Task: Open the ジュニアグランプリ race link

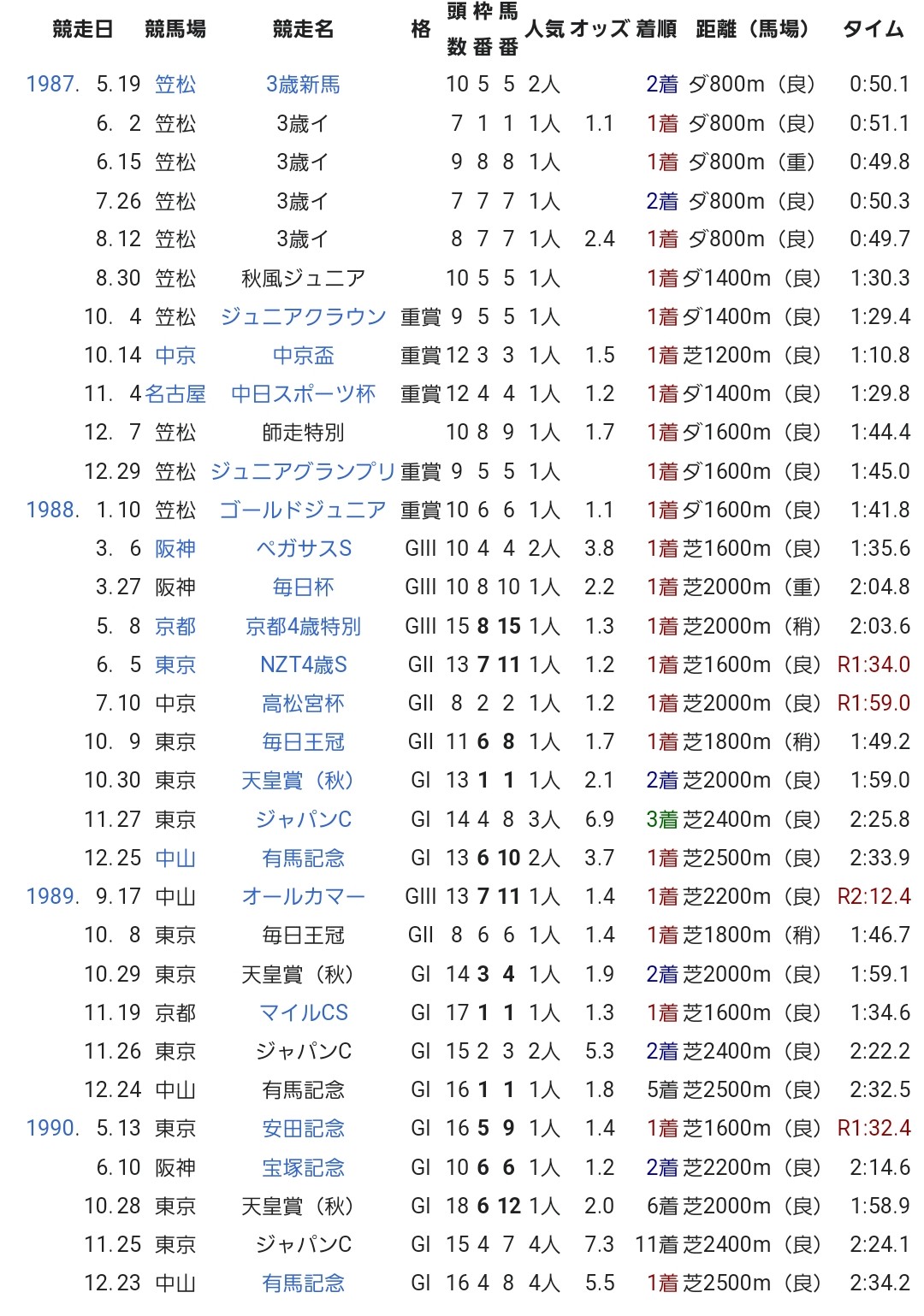Action: (x=303, y=471)
